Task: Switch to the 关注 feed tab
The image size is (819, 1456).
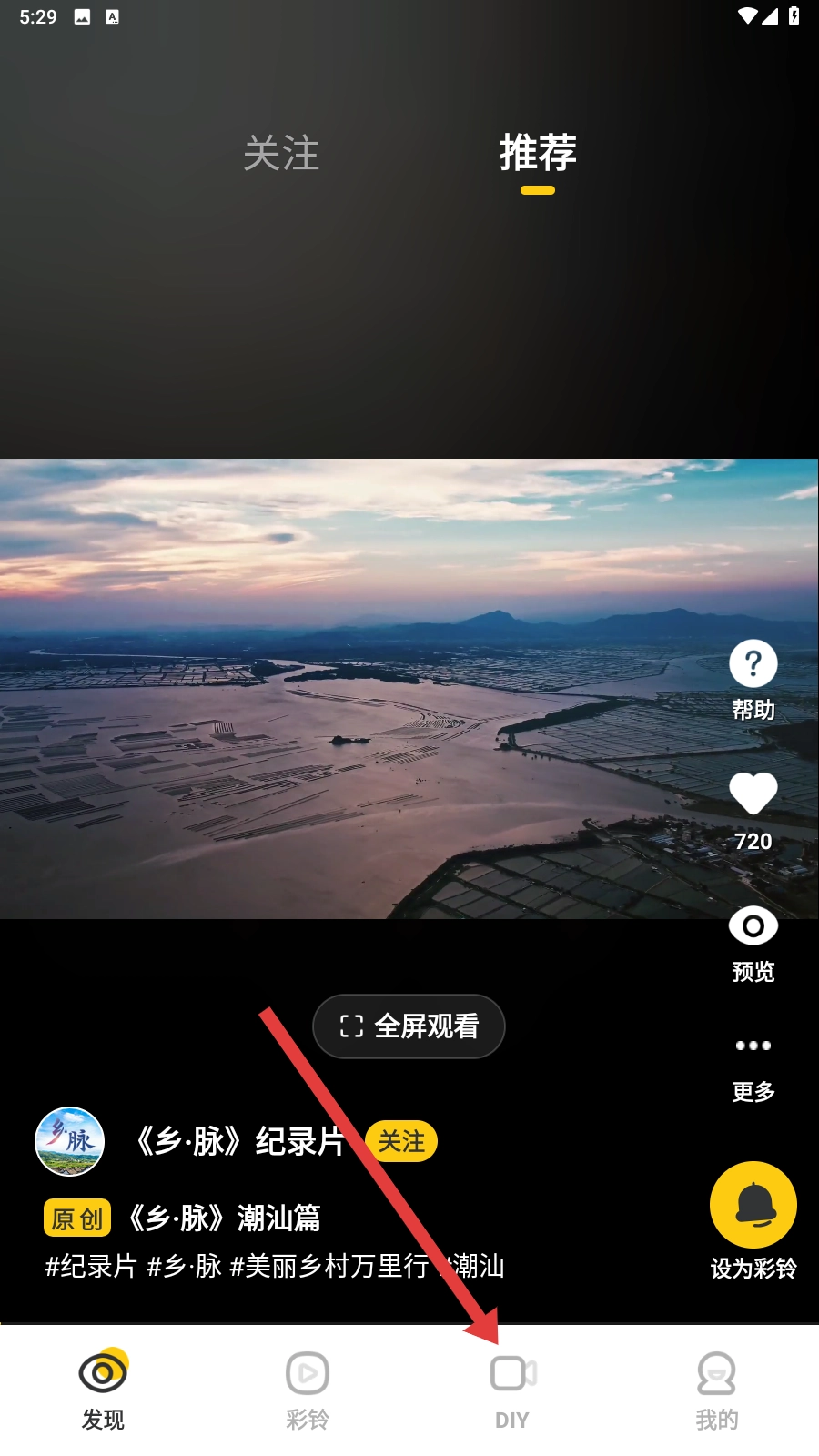Action: click(x=281, y=153)
